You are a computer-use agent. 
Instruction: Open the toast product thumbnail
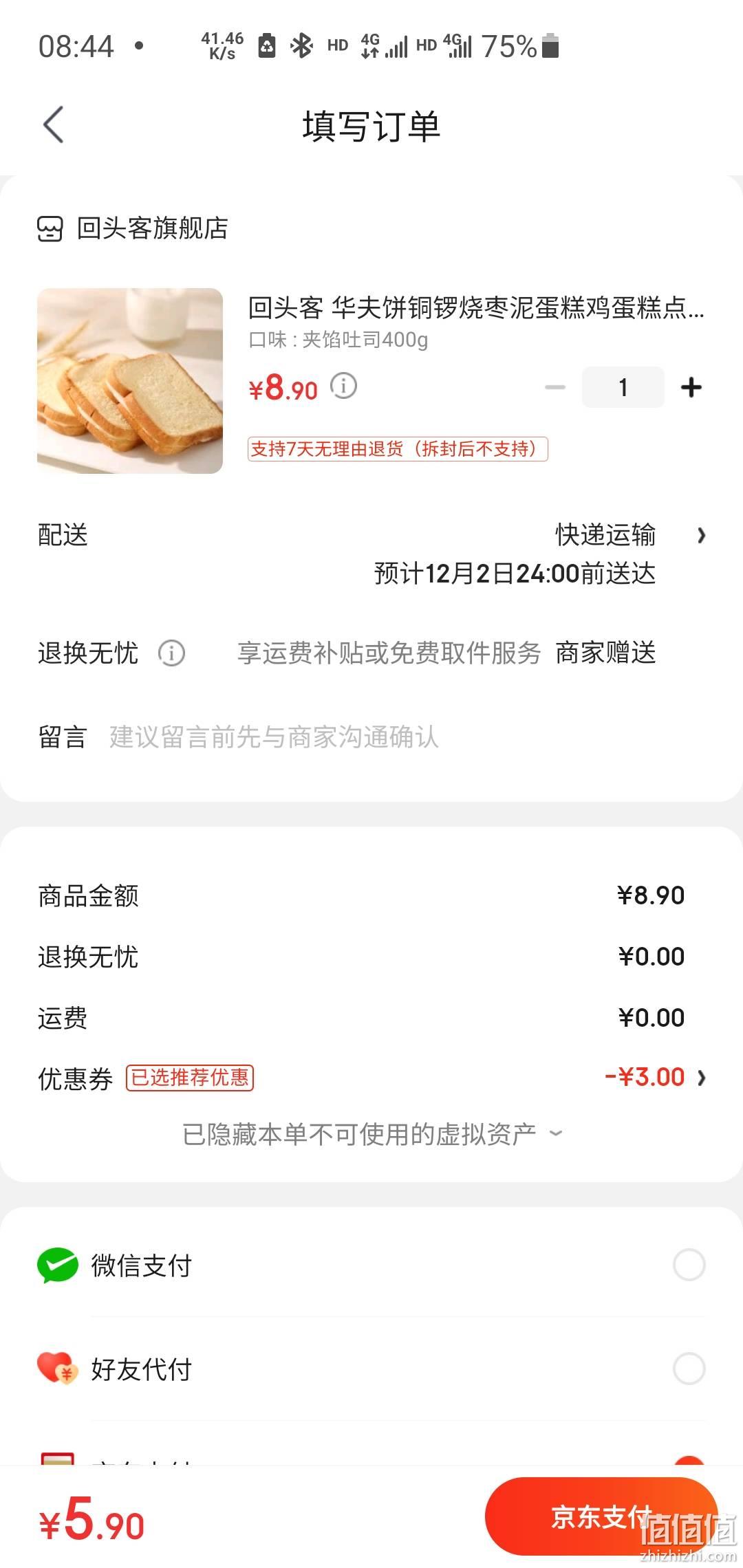click(130, 380)
